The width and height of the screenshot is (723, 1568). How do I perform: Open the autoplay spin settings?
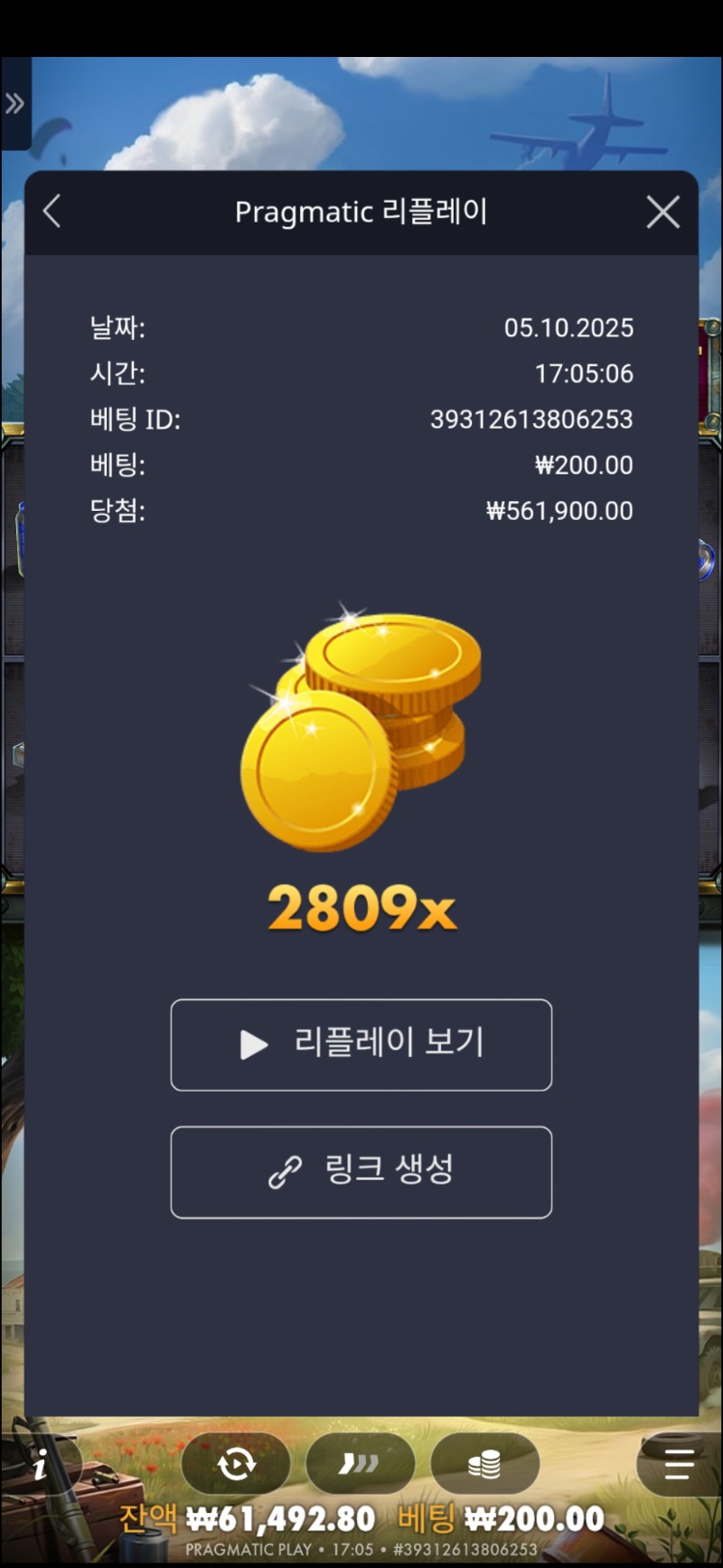(236, 1463)
